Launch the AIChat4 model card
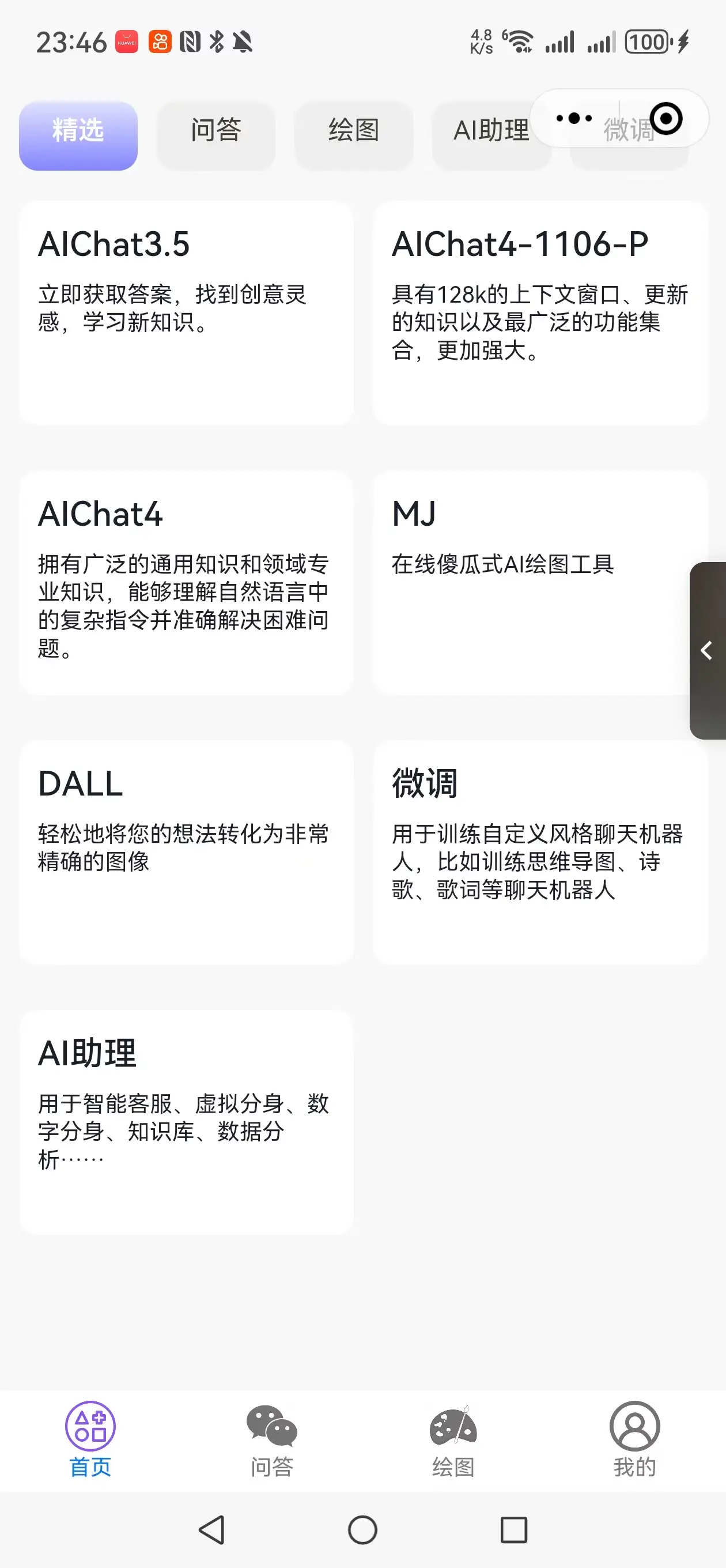 186,582
